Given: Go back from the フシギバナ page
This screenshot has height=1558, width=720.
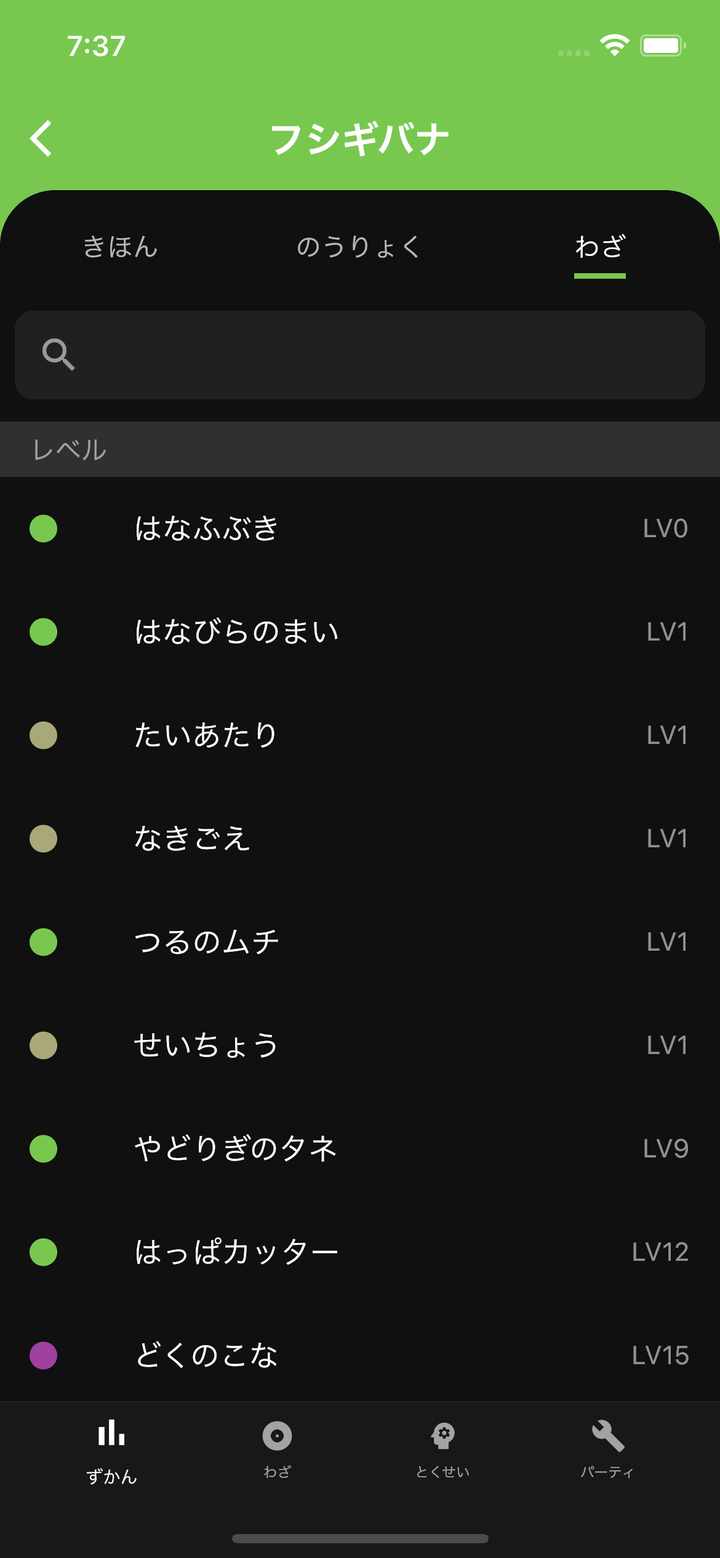Looking at the screenshot, I should 41,139.
